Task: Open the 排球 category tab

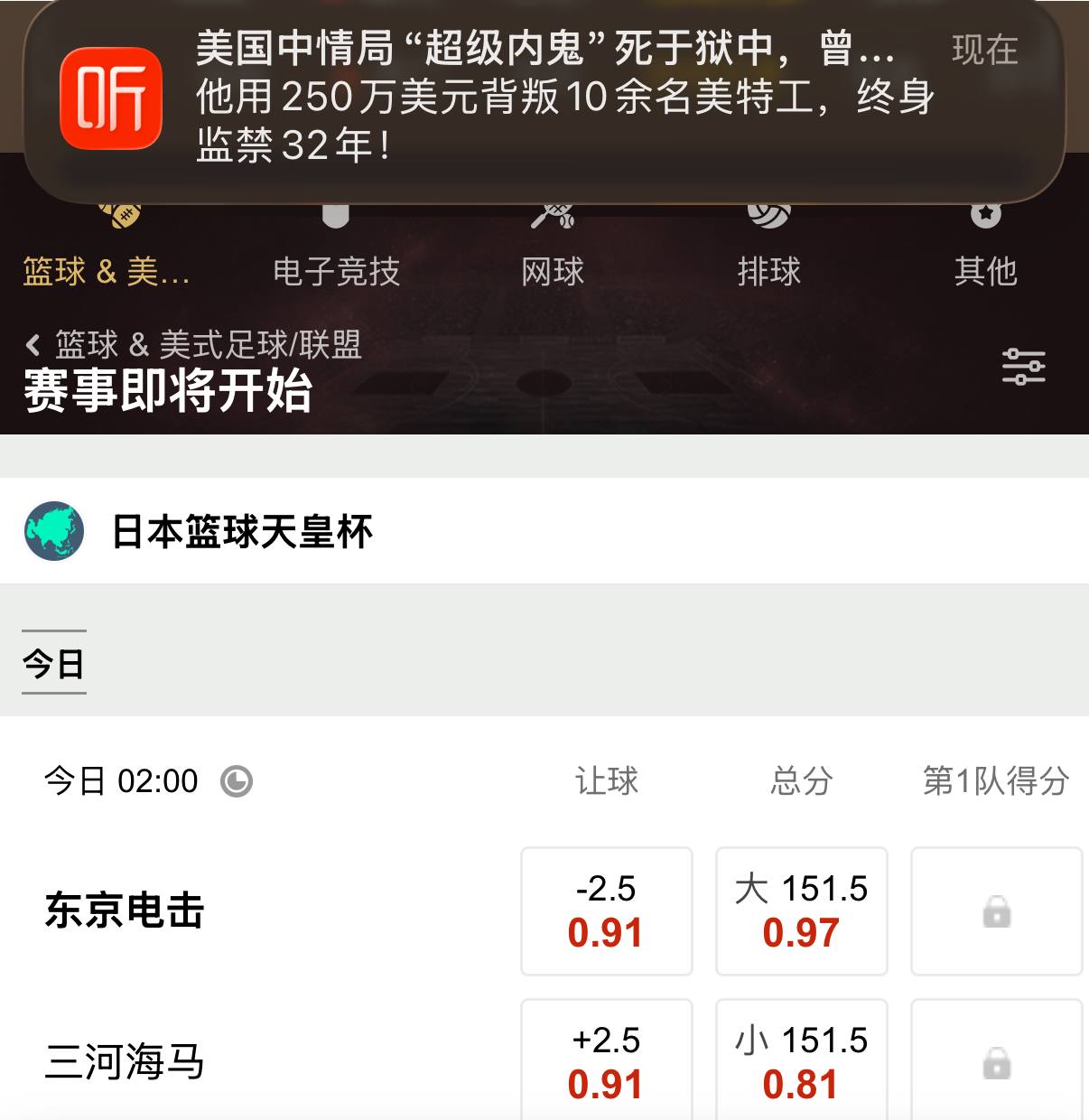Action: click(x=768, y=269)
